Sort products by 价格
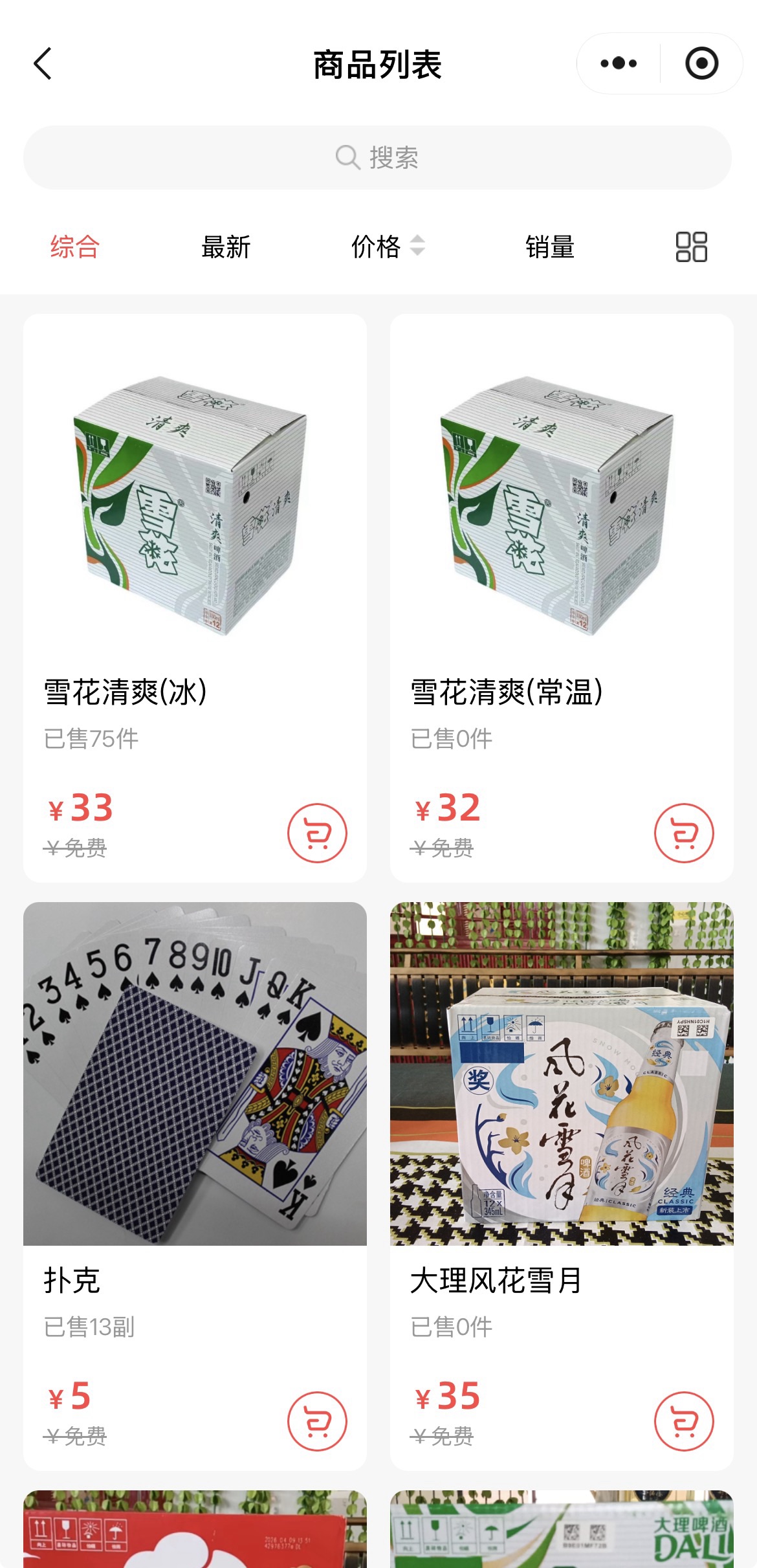This screenshot has width=757, height=1568. tap(388, 247)
